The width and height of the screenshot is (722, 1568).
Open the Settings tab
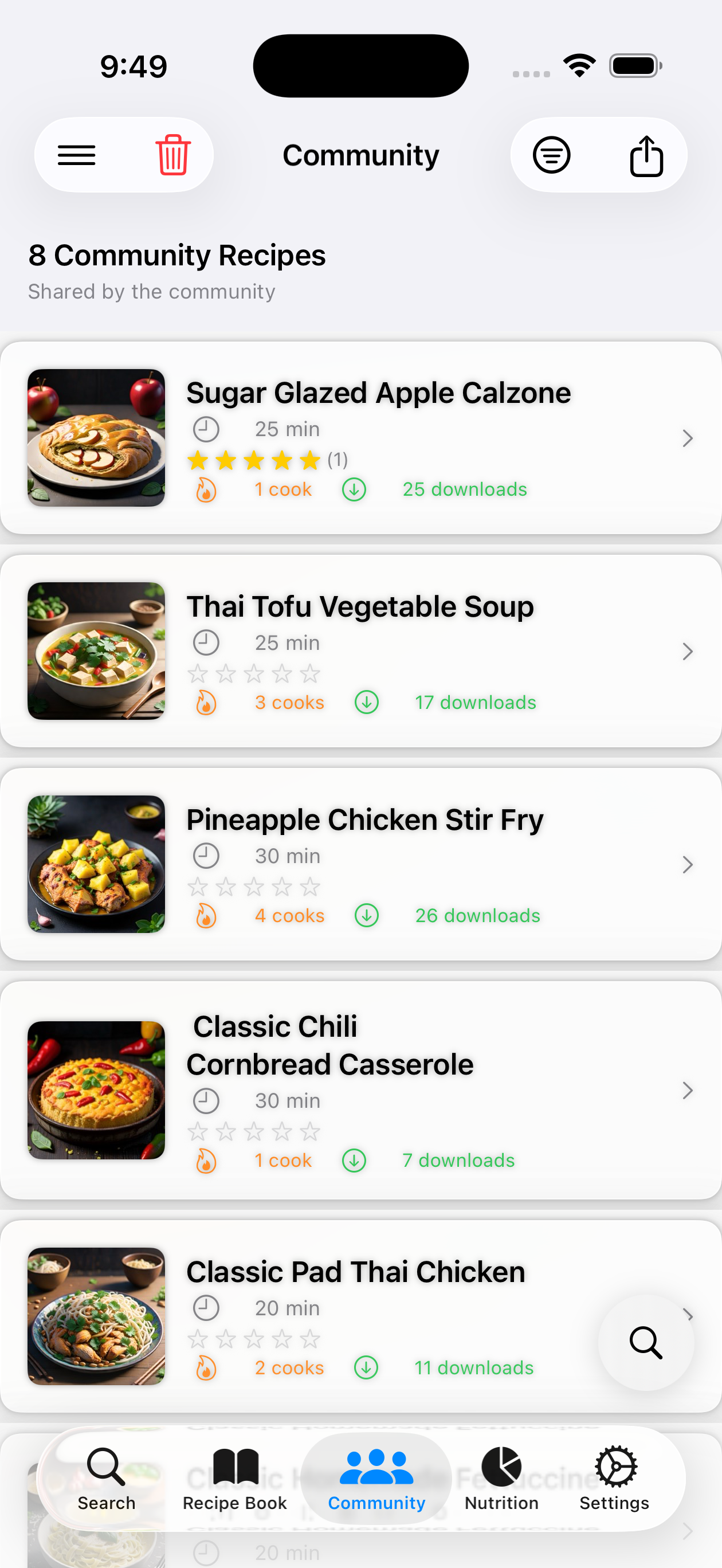614,1479
